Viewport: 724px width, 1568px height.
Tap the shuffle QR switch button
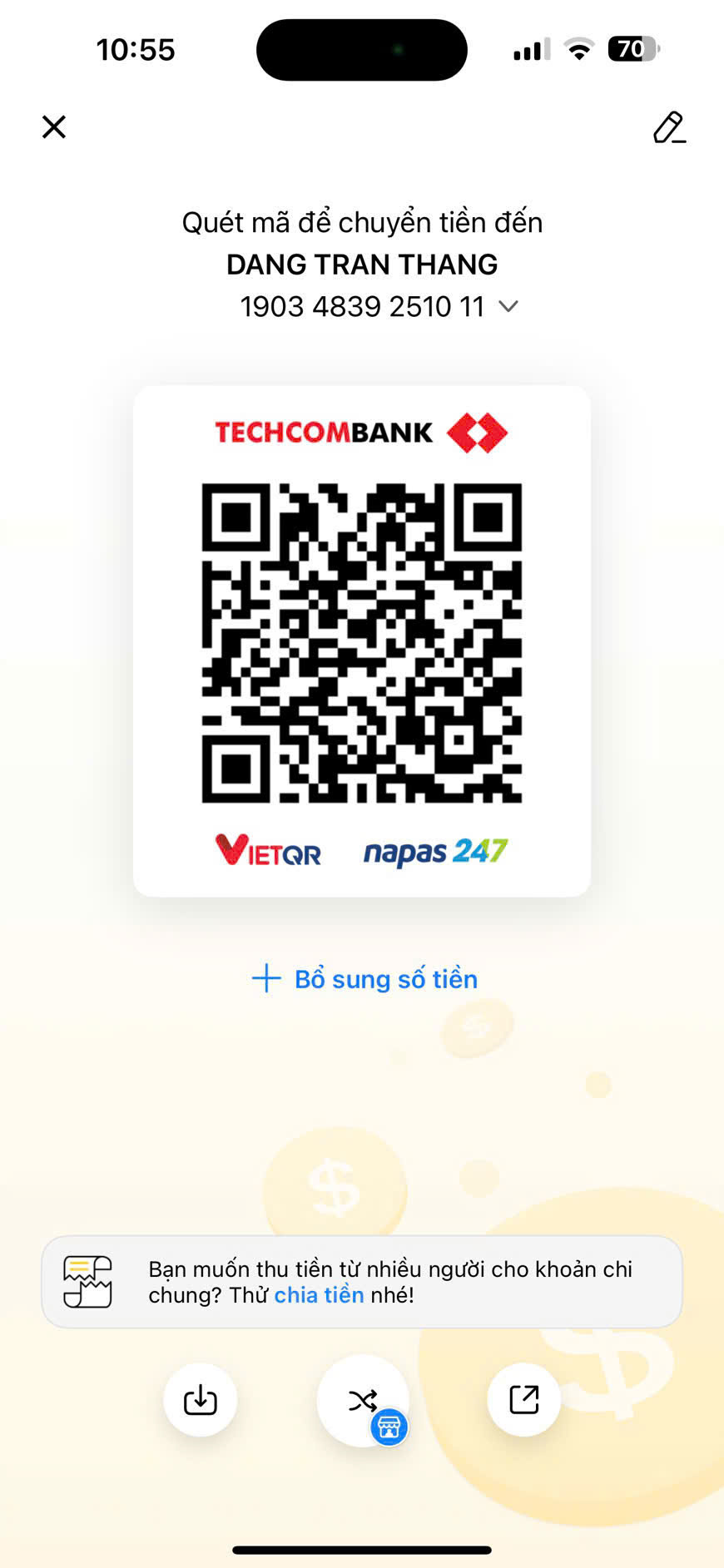point(363,1401)
